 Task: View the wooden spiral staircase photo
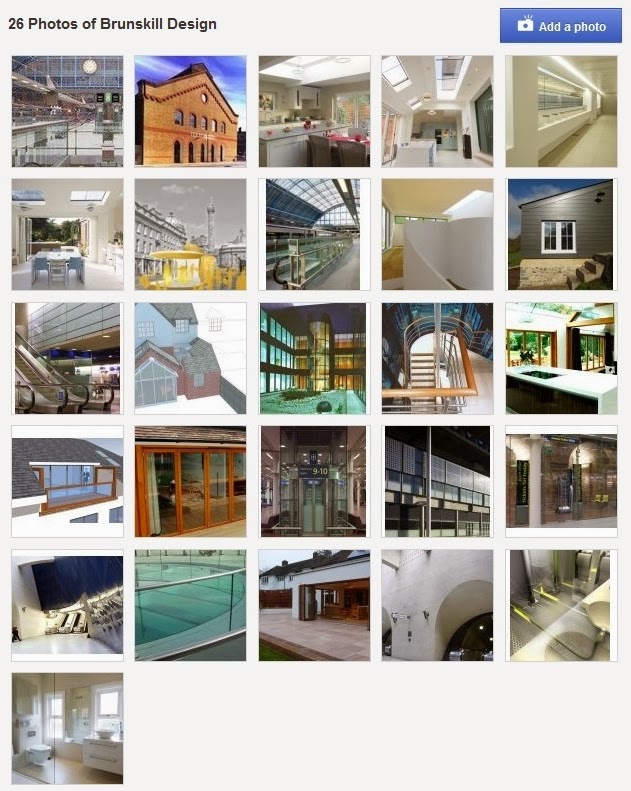(x=437, y=358)
